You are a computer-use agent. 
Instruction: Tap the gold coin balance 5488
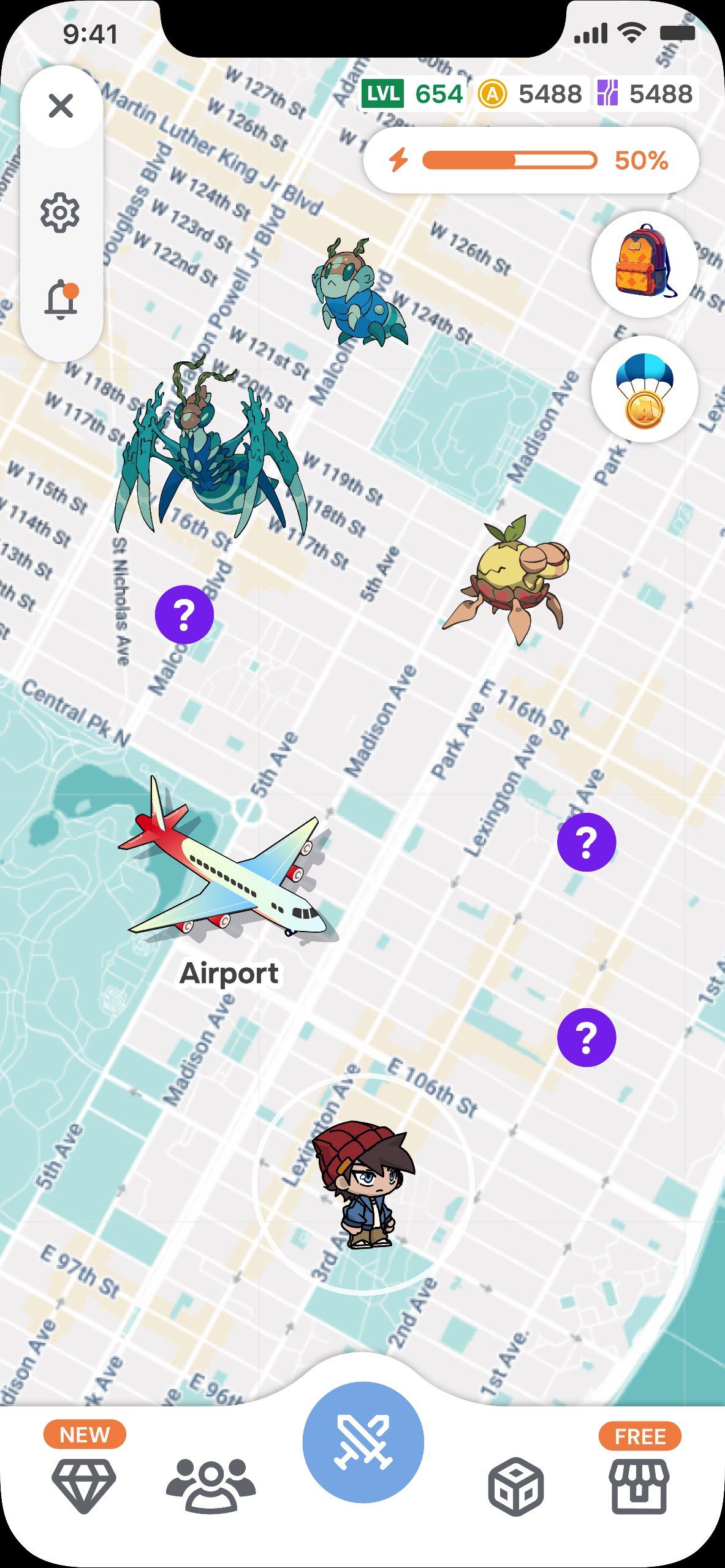(531, 94)
